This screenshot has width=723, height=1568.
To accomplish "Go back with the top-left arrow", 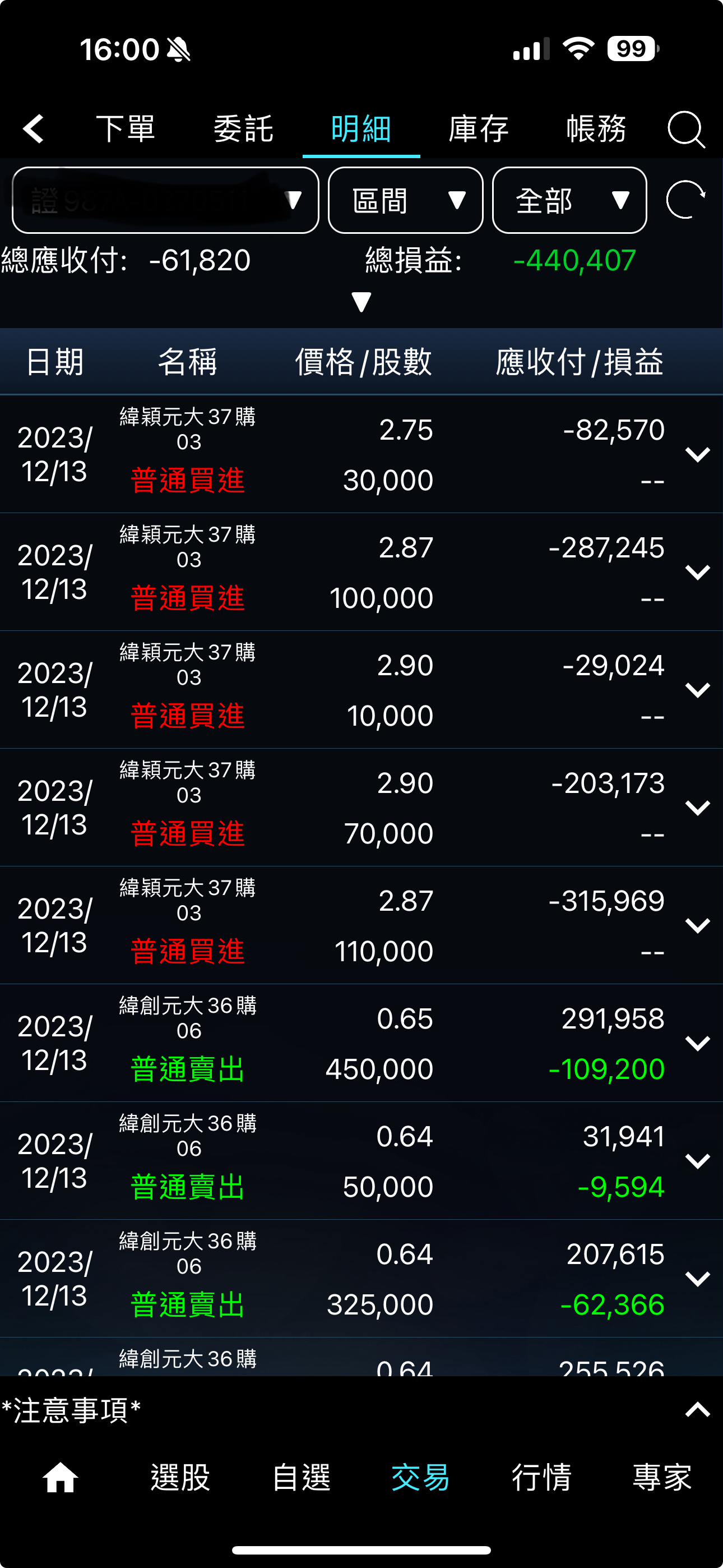I will (x=34, y=129).
